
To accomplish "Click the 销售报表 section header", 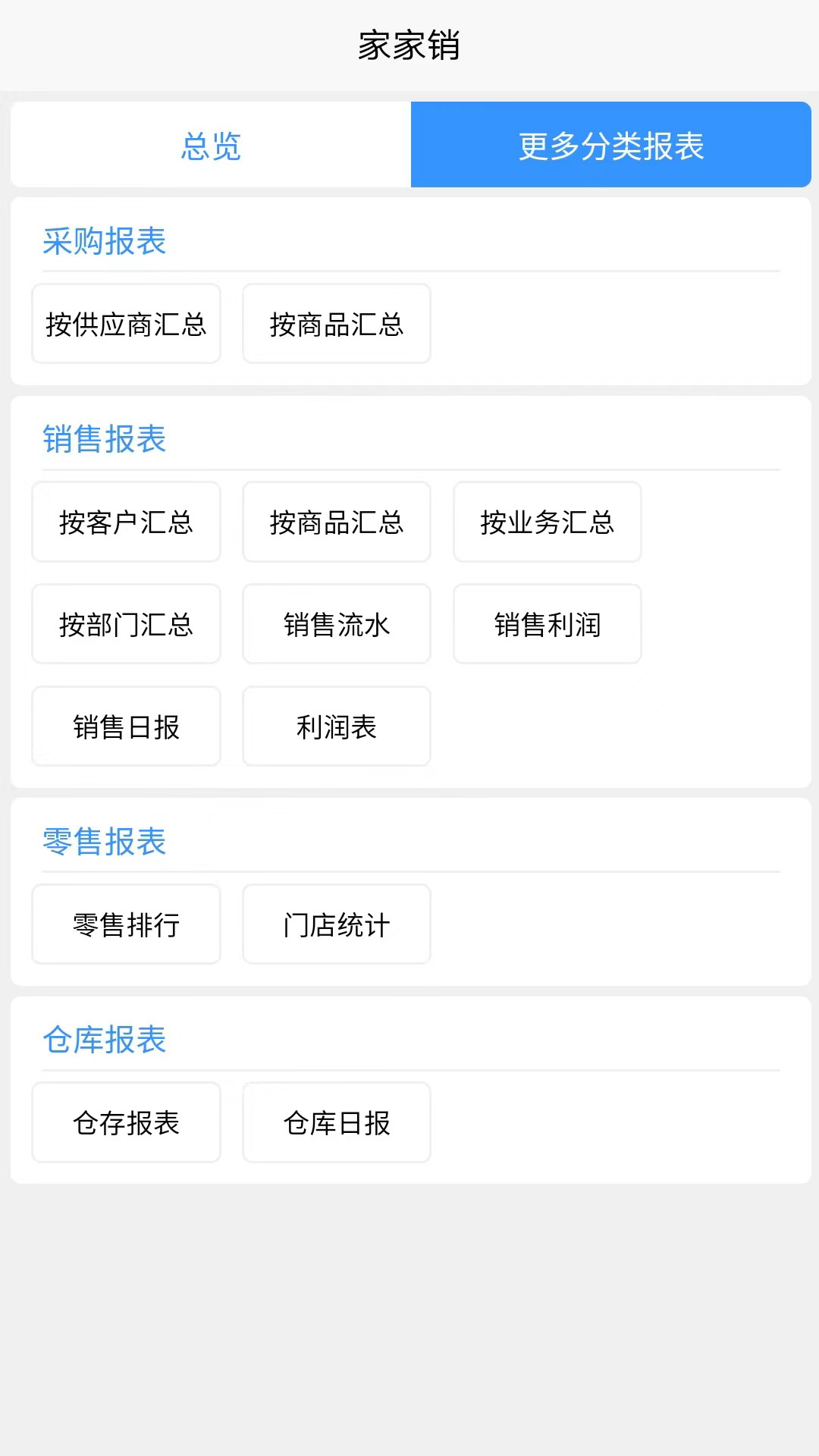I will coord(105,439).
